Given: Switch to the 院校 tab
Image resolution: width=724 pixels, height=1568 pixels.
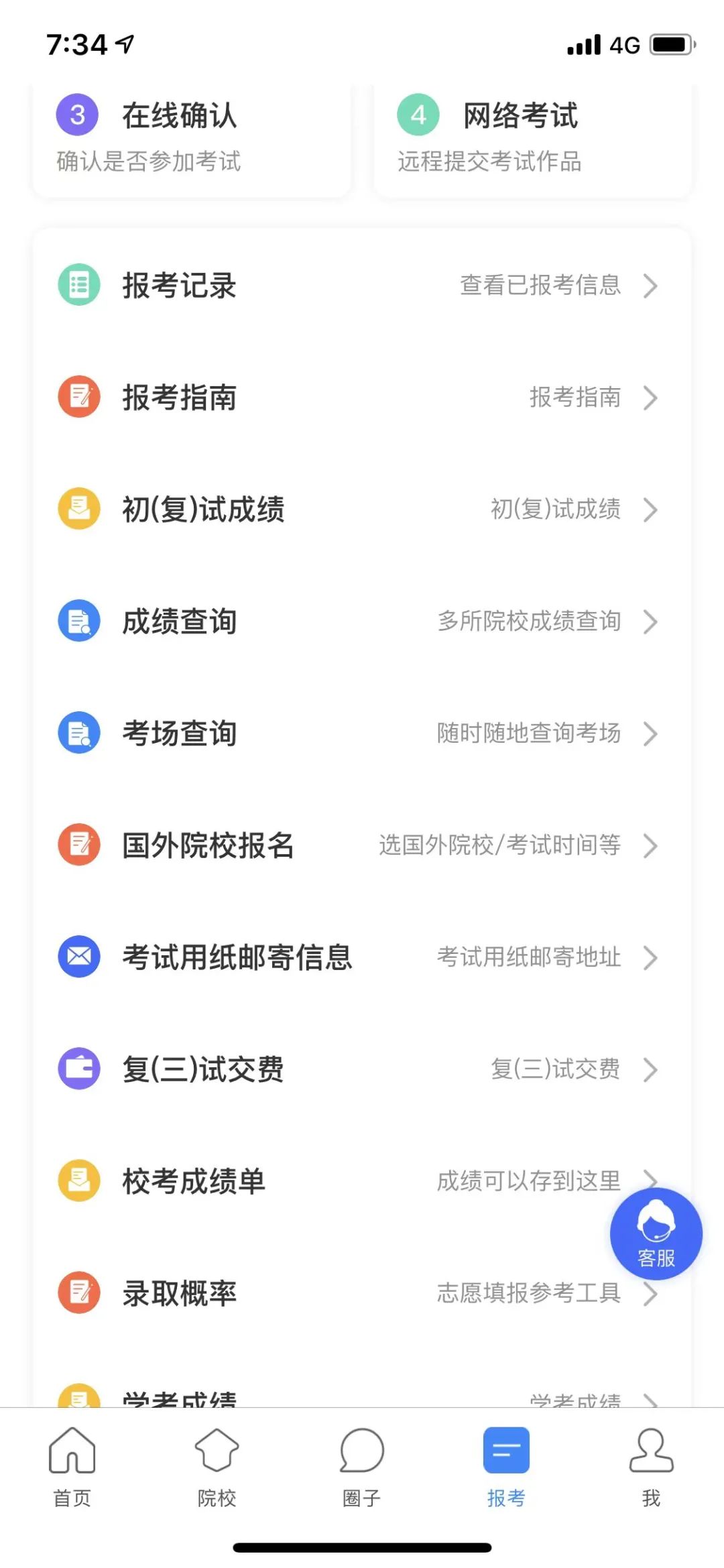Looking at the screenshot, I should tap(217, 1466).
